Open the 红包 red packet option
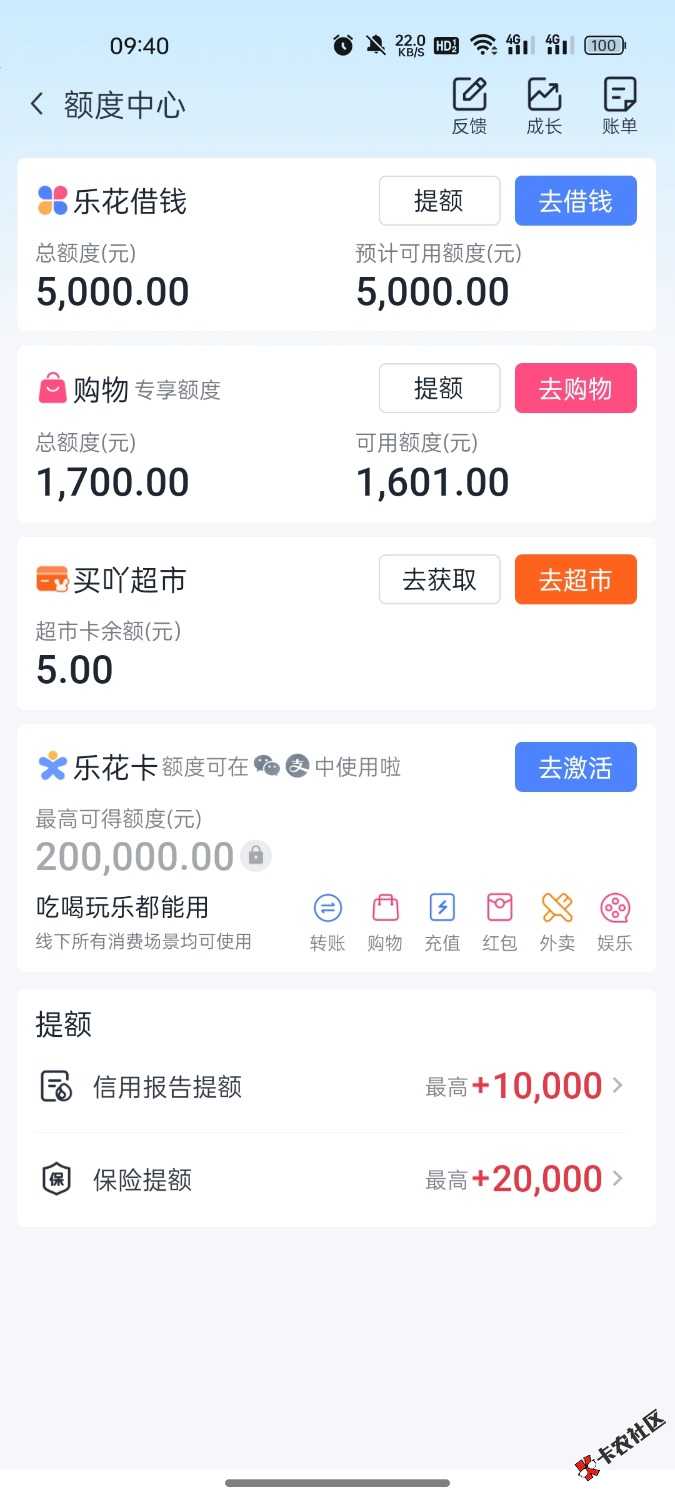The image size is (675, 1500). coord(499,921)
